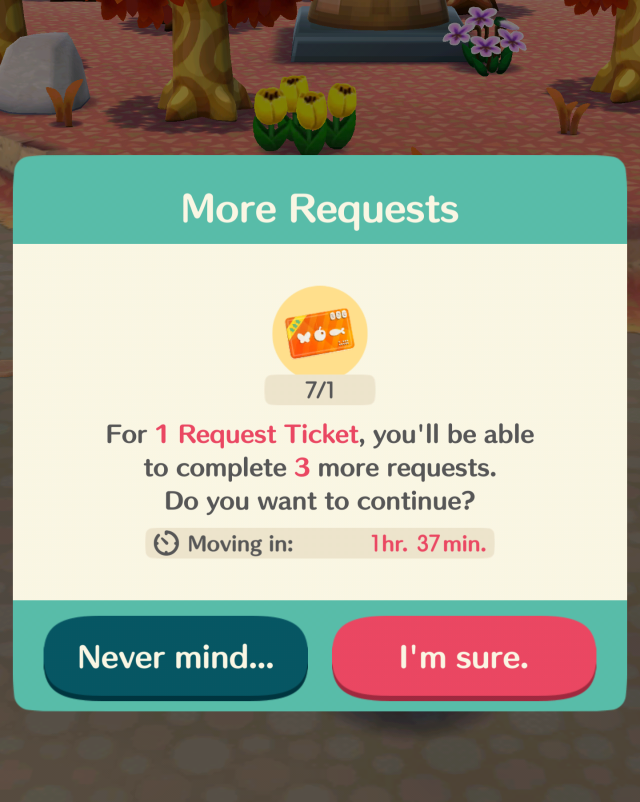Image resolution: width=640 pixels, height=802 pixels.
Task: Cancel by tapping Never mind...
Action: [x=176, y=657]
